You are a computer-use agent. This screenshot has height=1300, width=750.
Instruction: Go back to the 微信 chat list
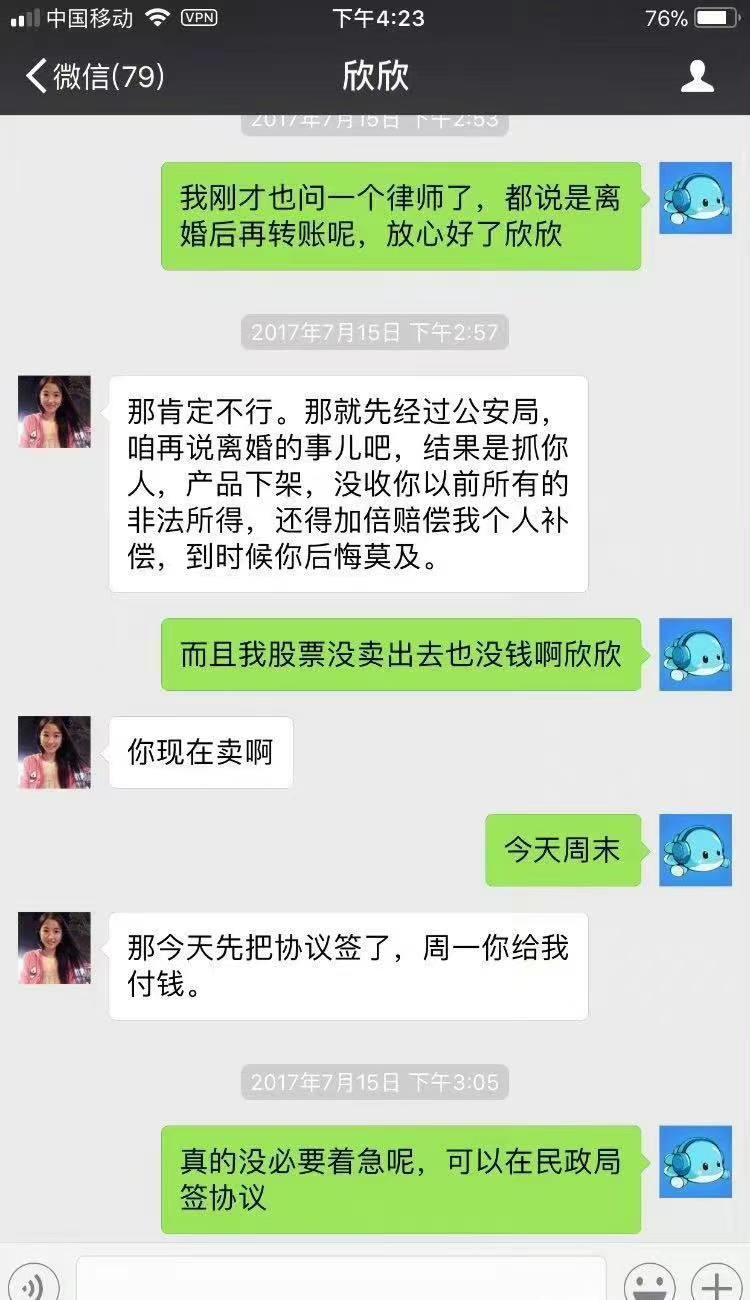point(93,76)
